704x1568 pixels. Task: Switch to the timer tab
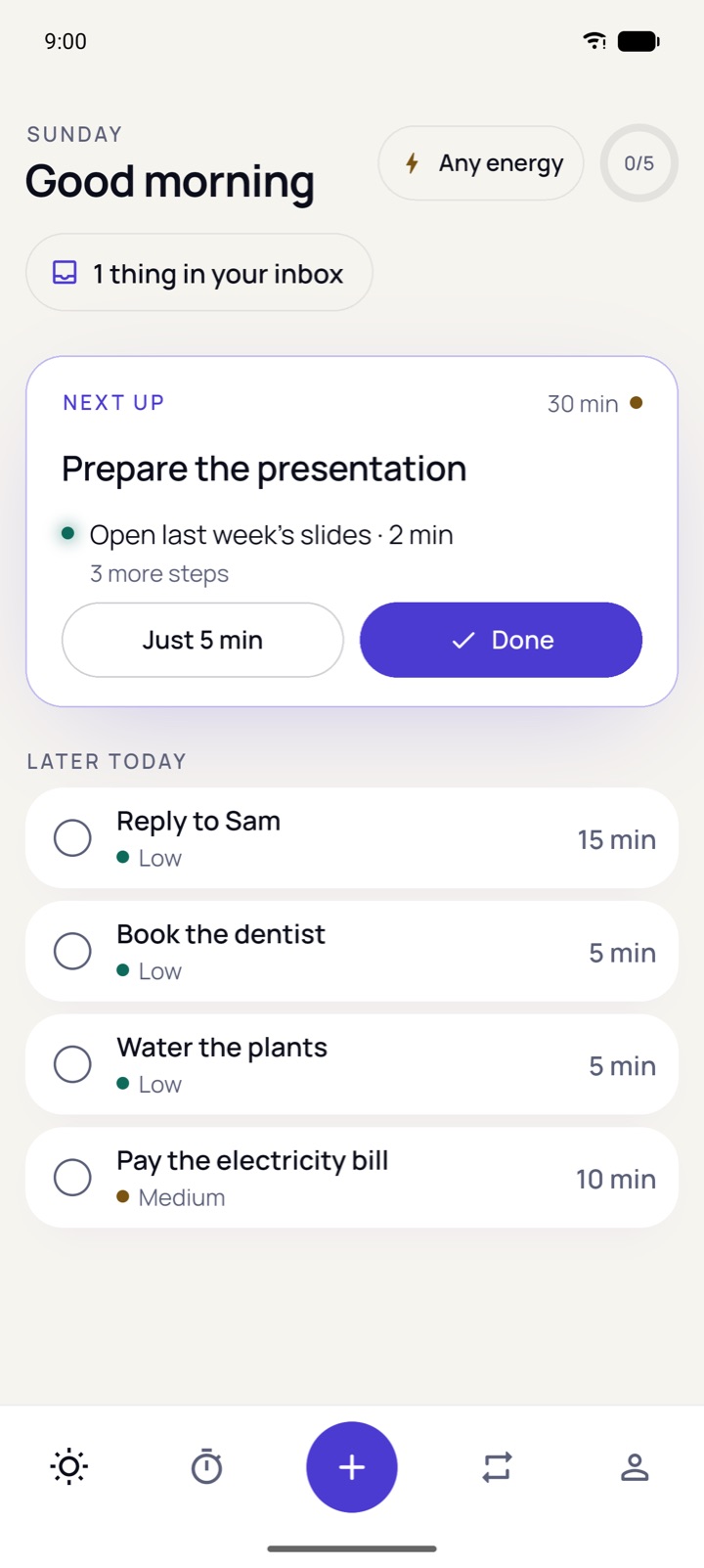pyautogui.click(x=206, y=1467)
